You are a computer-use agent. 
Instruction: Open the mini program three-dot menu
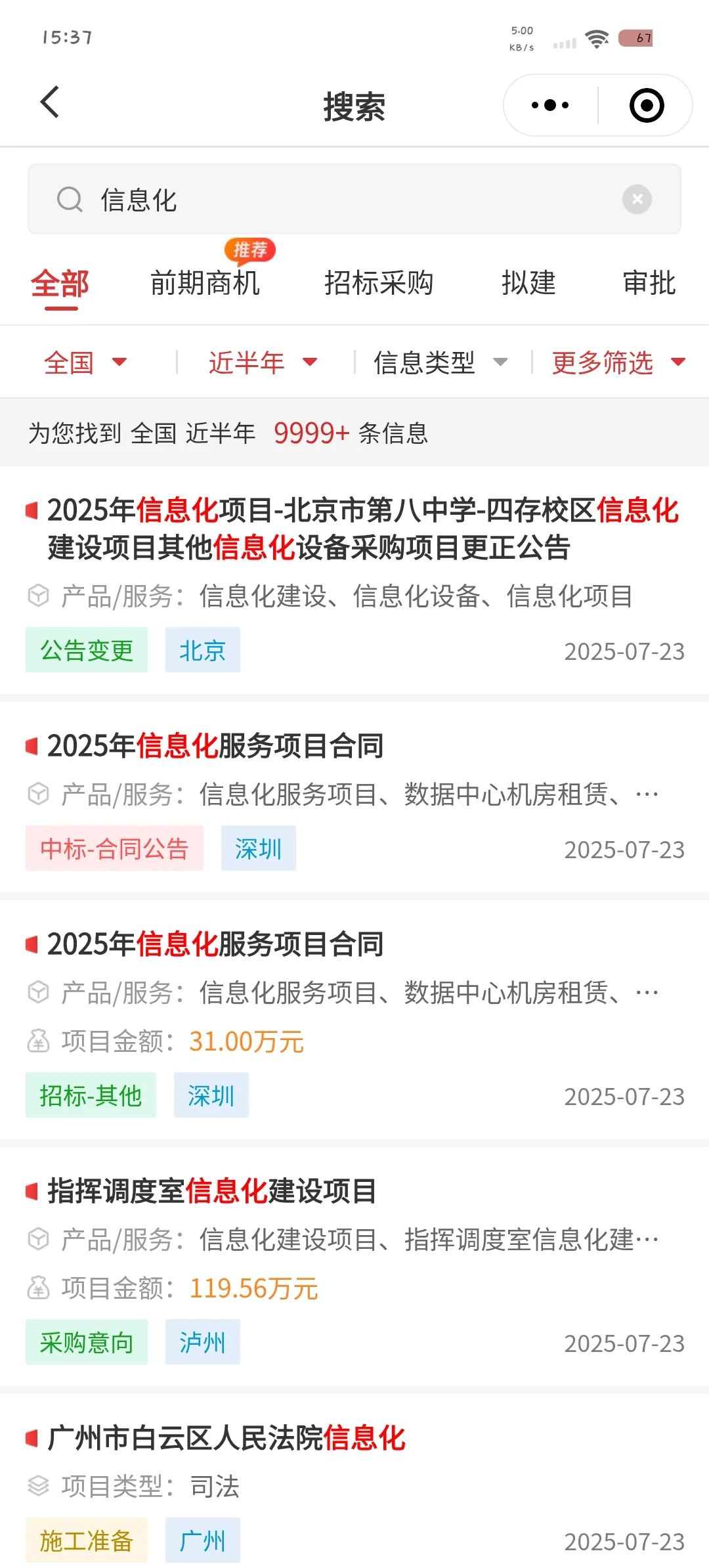click(x=550, y=105)
